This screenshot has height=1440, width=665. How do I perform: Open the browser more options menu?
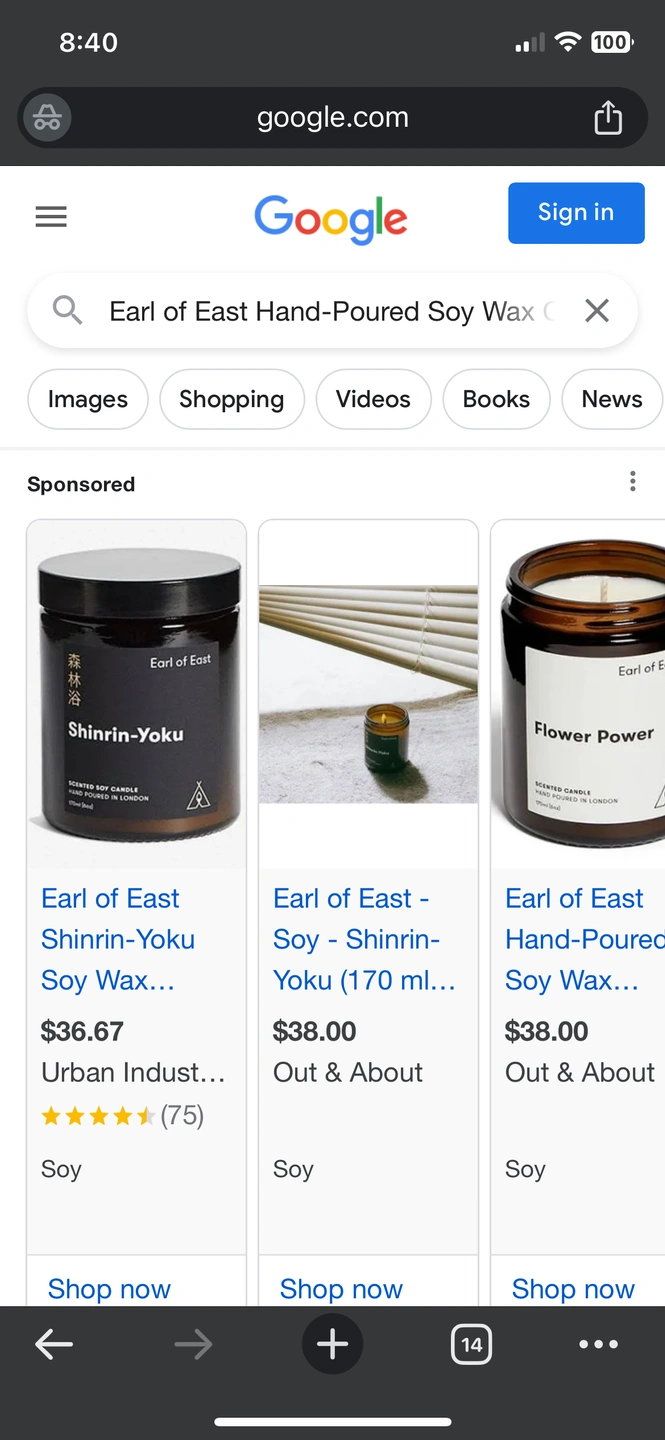click(598, 1345)
